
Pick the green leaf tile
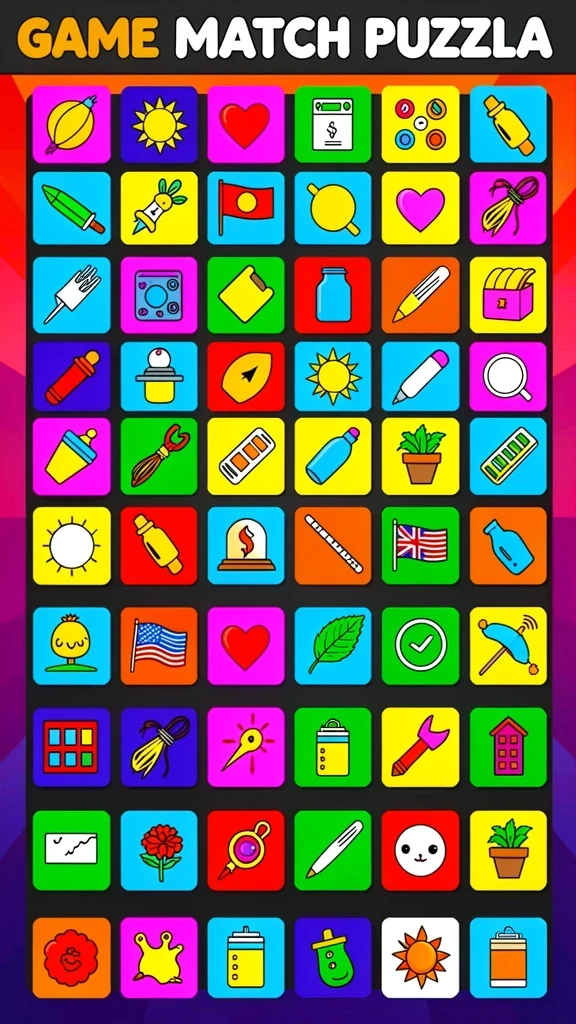point(333,646)
